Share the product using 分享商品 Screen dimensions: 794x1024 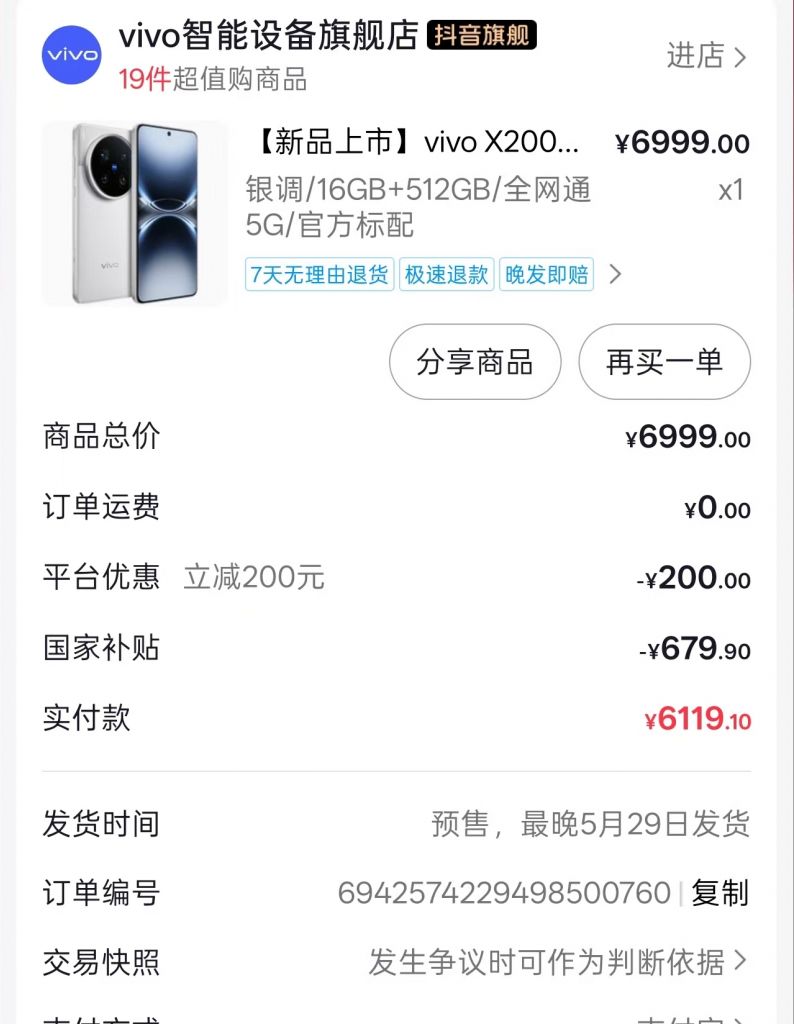474,363
